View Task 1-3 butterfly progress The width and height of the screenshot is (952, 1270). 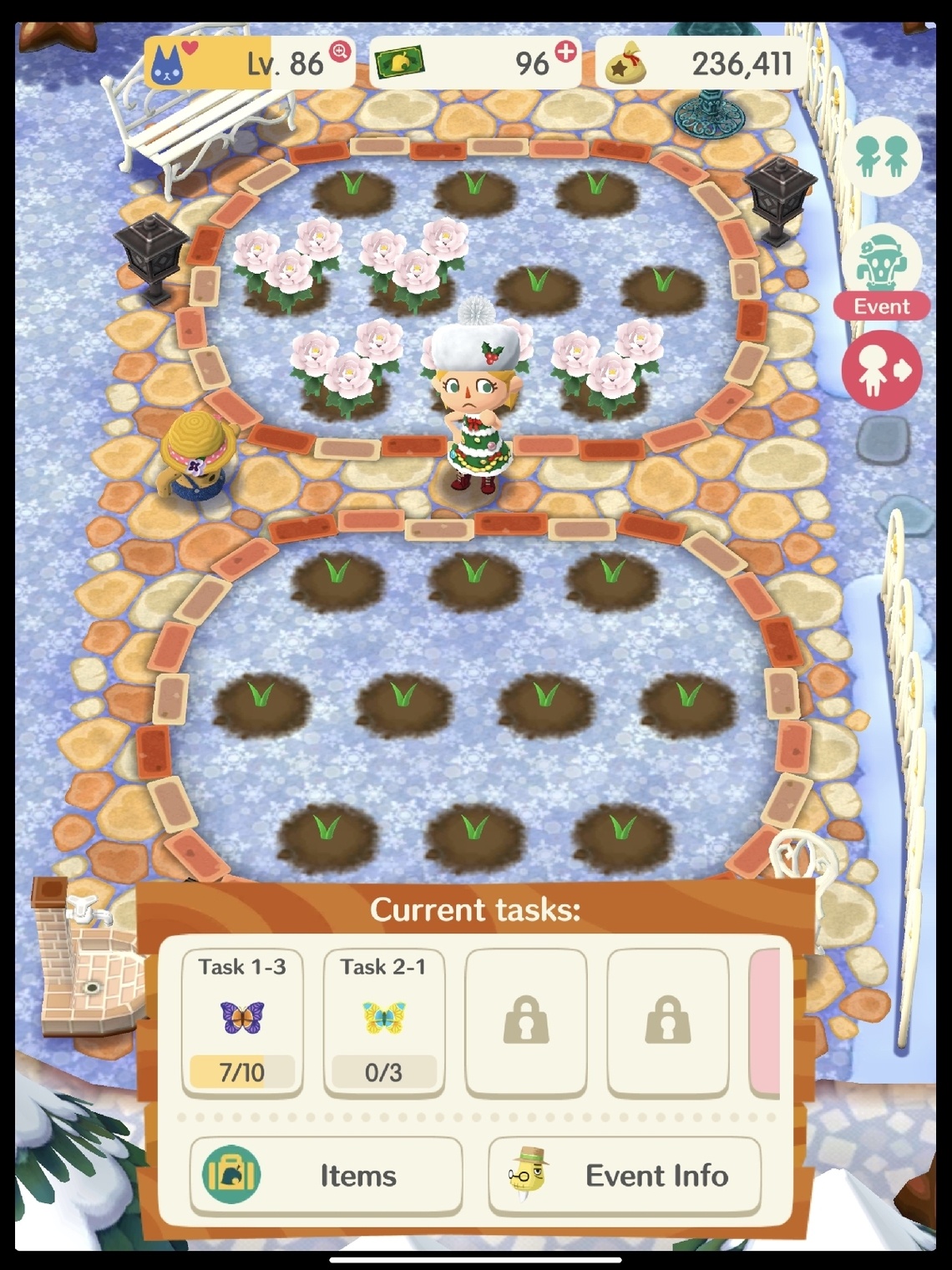[x=242, y=1022]
